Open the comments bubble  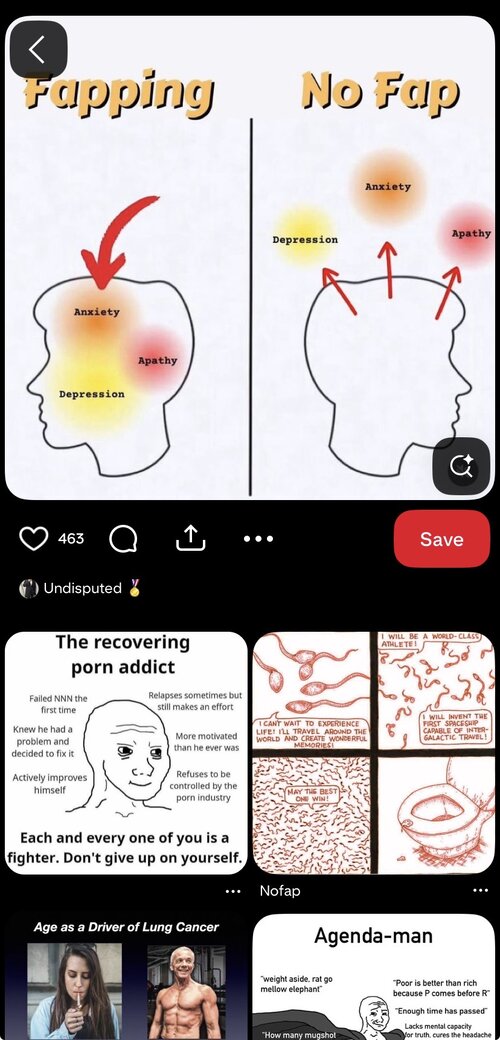[123, 539]
